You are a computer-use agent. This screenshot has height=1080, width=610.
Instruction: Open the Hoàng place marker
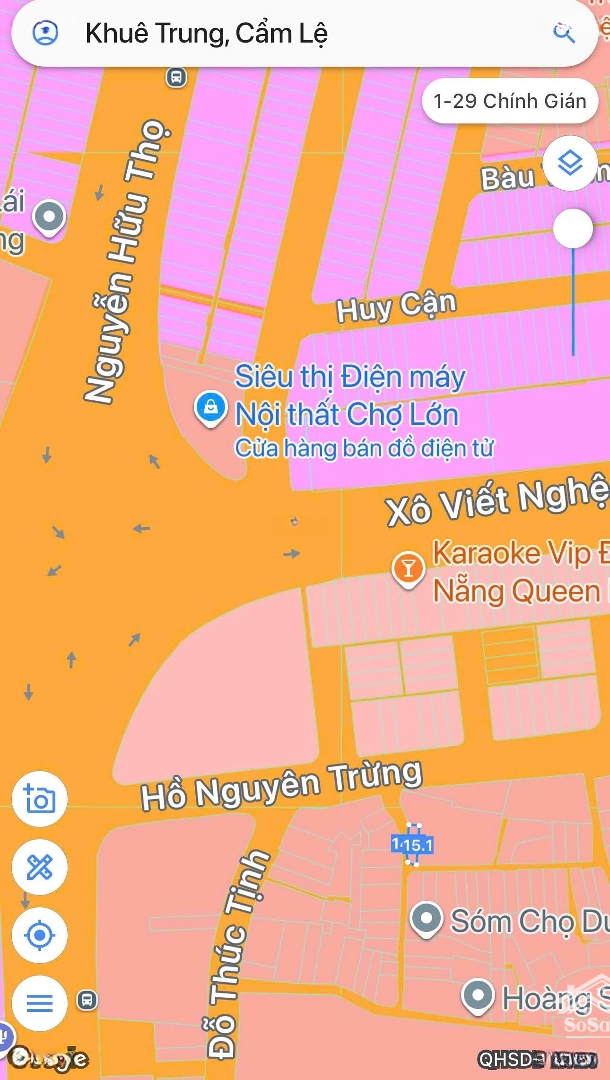tap(479, 995)
